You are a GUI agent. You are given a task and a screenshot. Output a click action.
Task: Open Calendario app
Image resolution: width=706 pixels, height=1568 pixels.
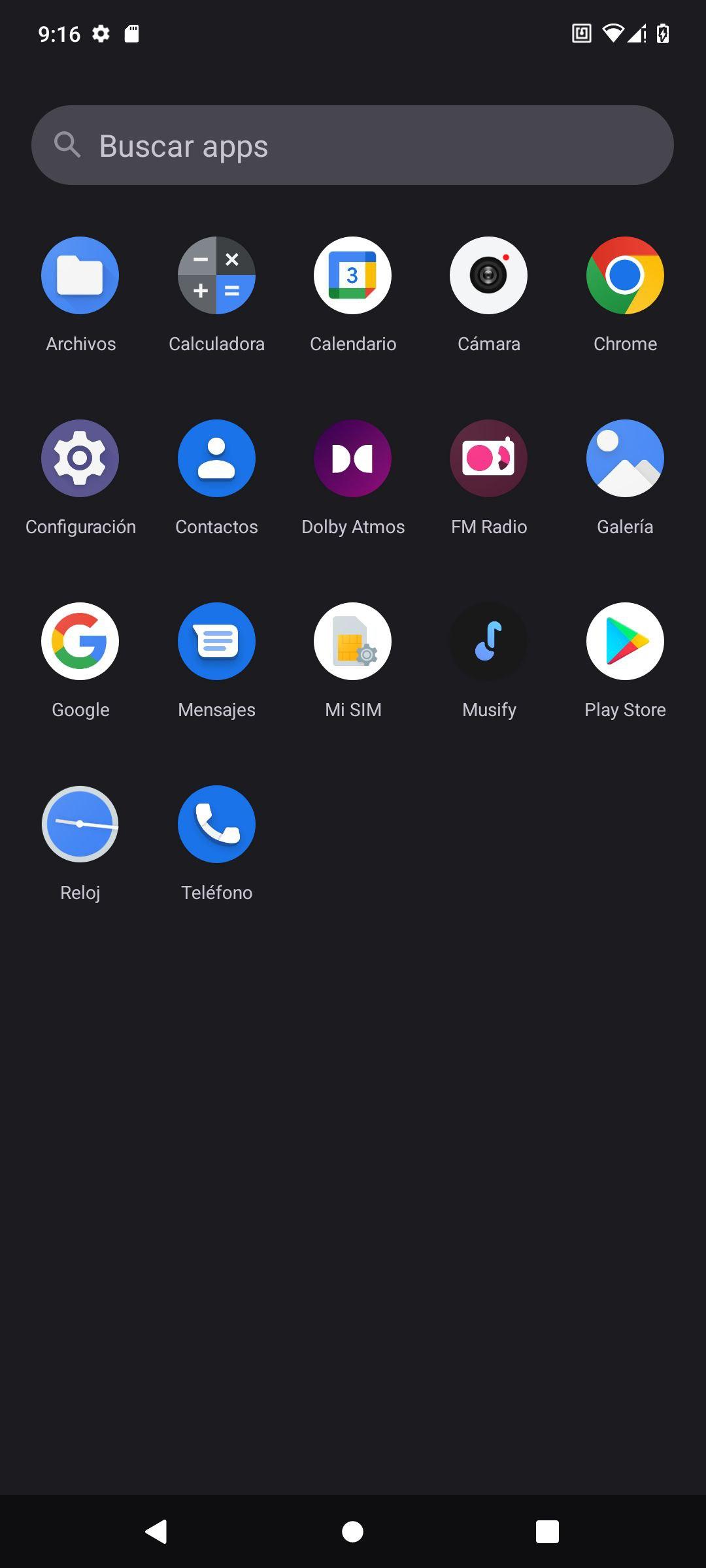tap(353, 276)
